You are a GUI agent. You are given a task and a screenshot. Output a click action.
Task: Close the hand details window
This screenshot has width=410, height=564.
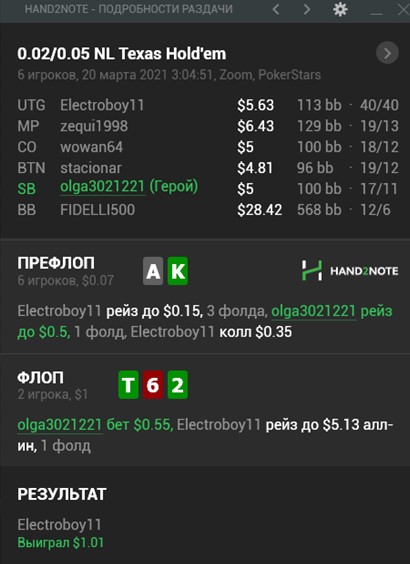click(404, 9)
